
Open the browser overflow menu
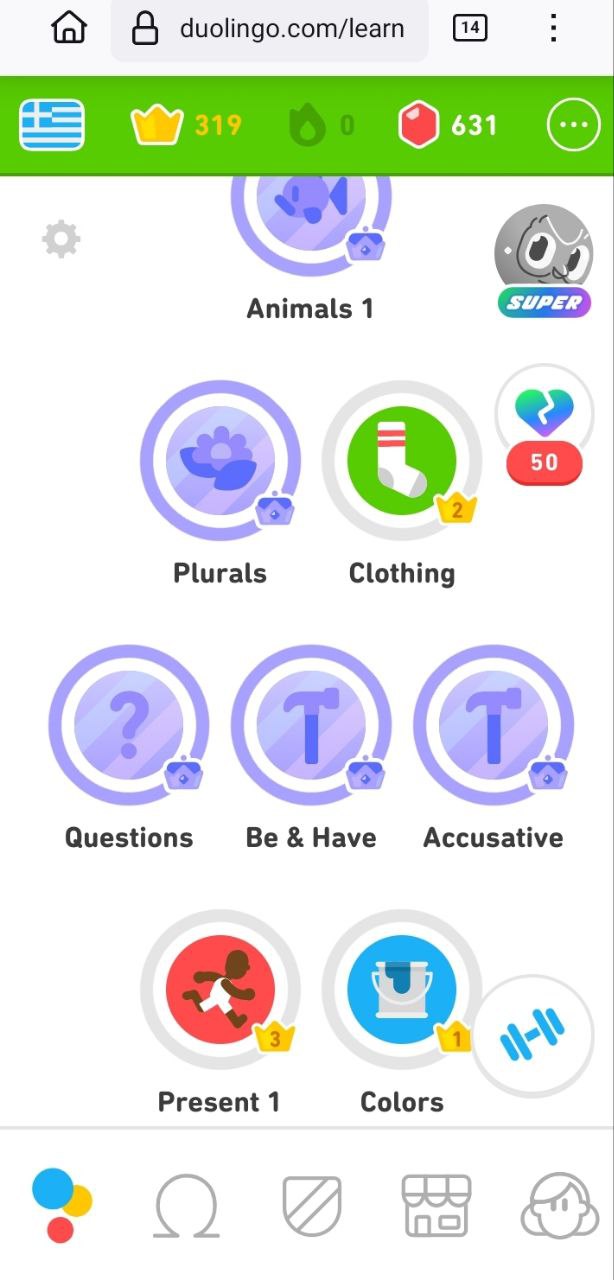coord(553,28)
